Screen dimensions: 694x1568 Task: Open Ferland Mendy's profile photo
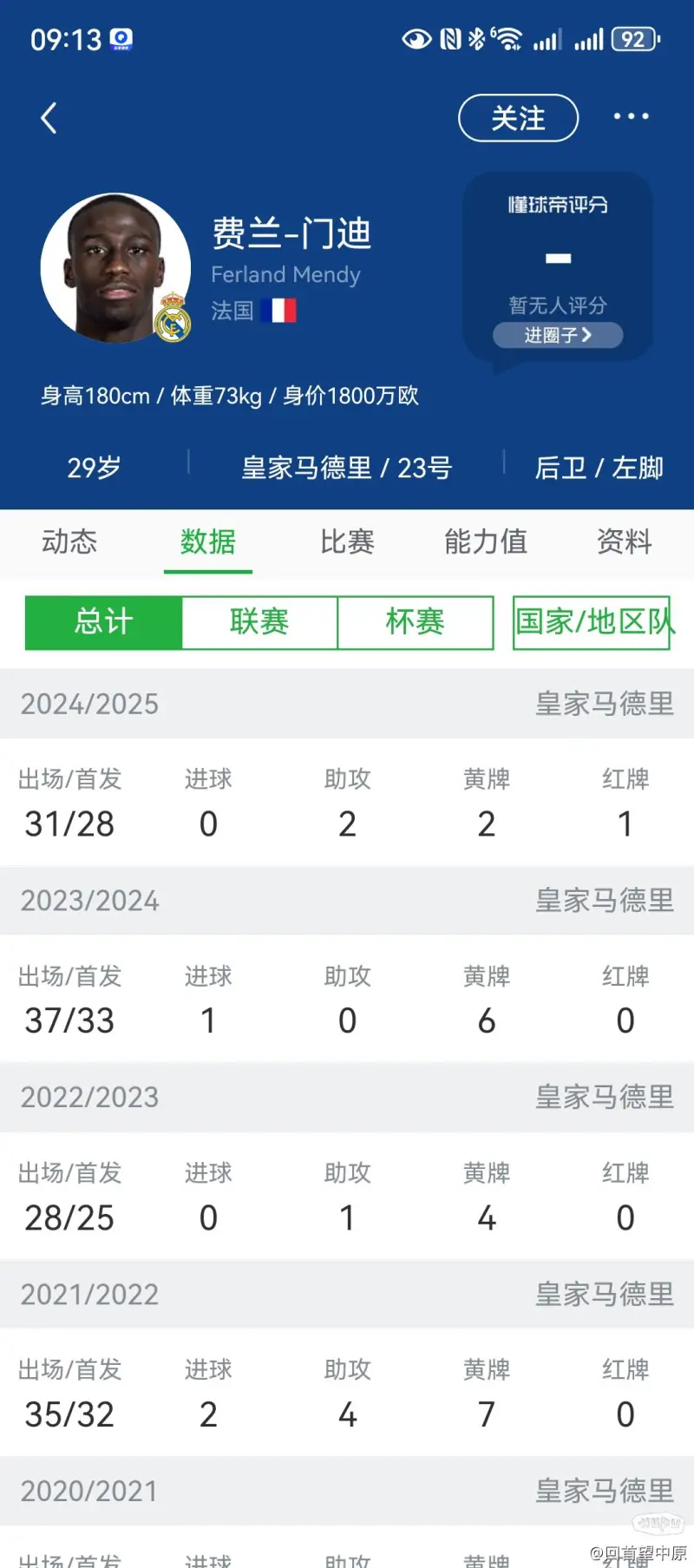tap(115, 267)
